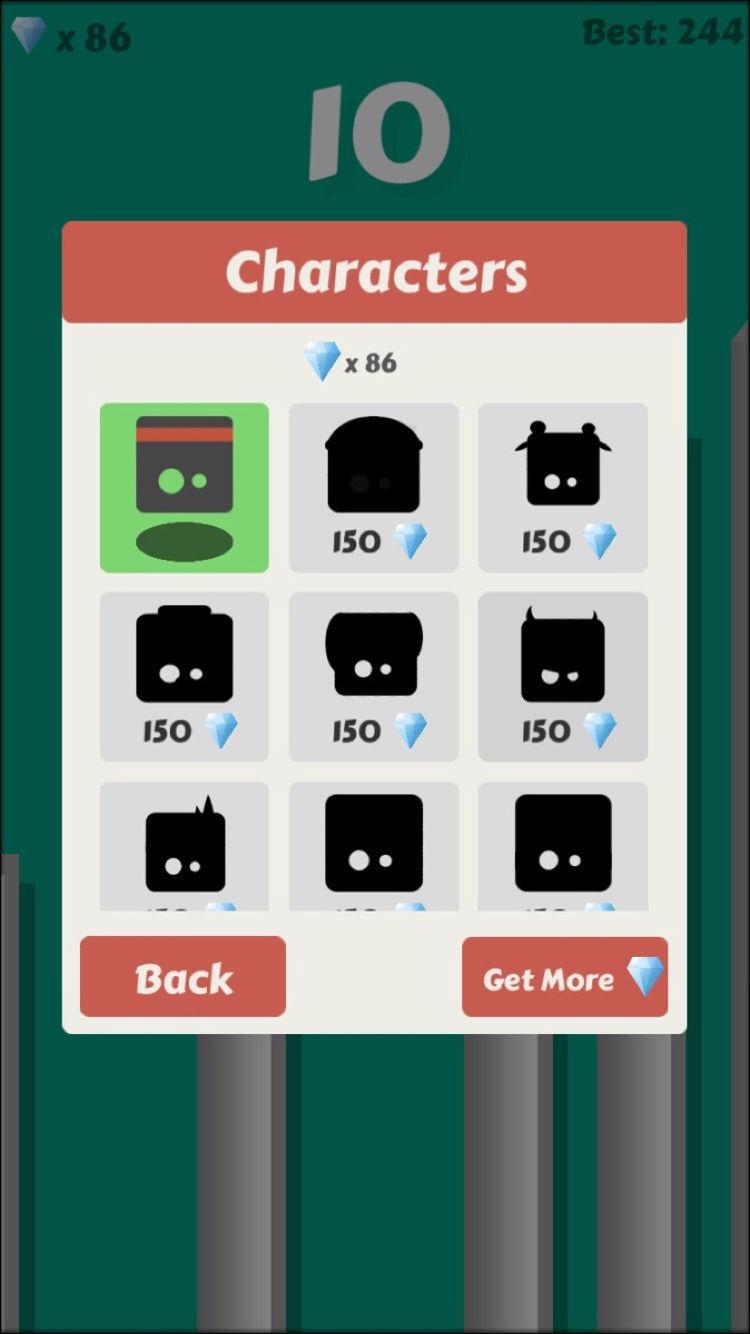The image size is (750, 1334).
Task: Choose the bottom-right round-eyed character
Action: point(562,850)
